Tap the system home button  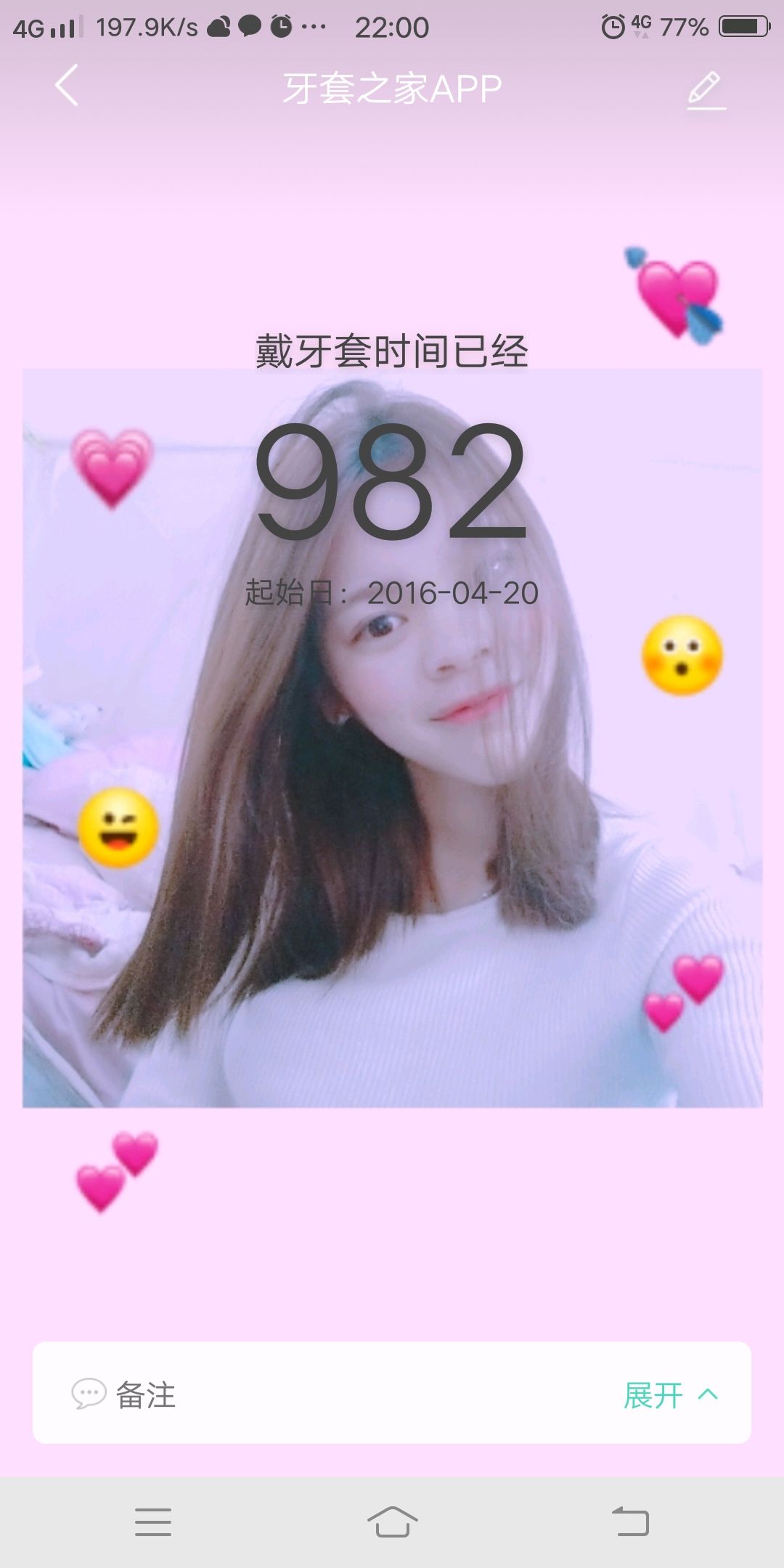tap(392, 1522)
